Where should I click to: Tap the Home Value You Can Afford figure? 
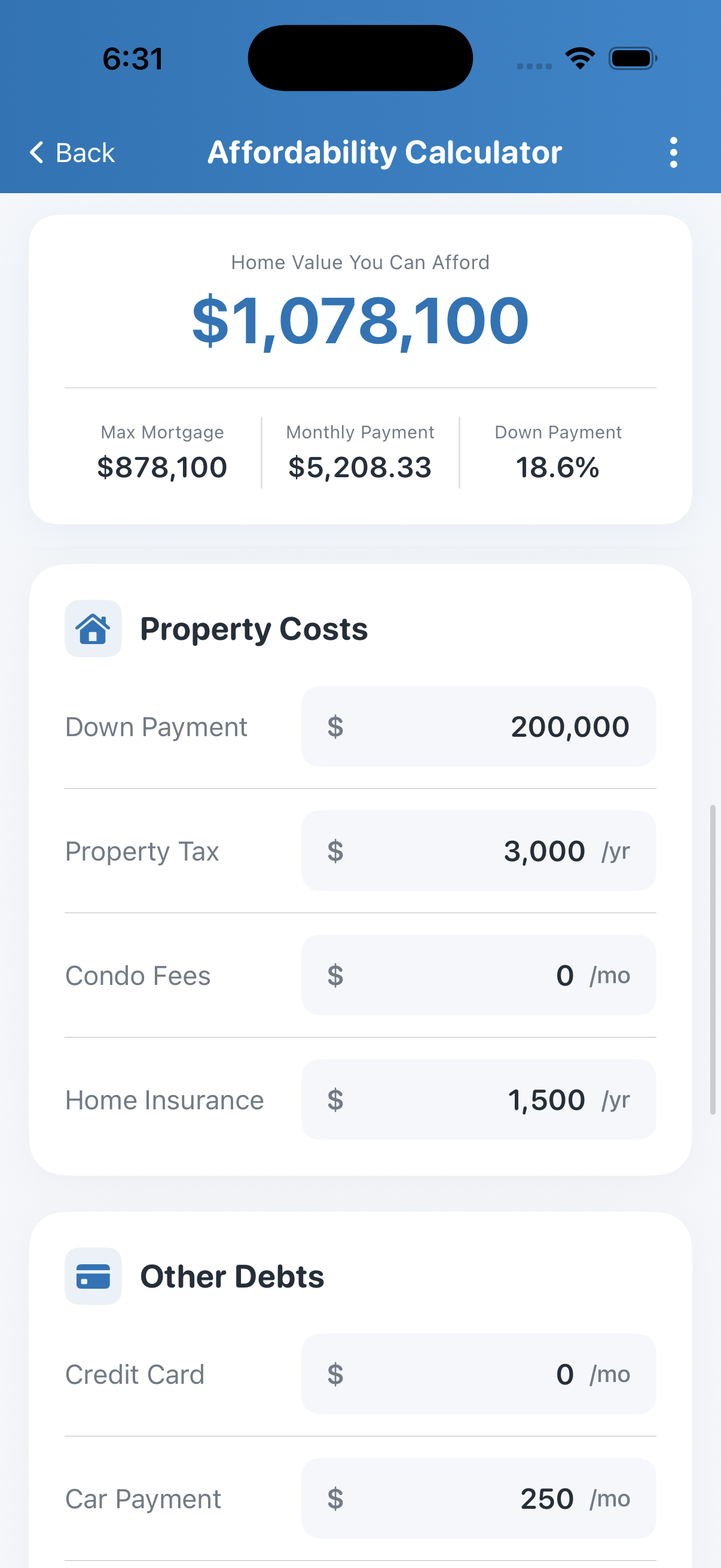(x=360, y=321)
